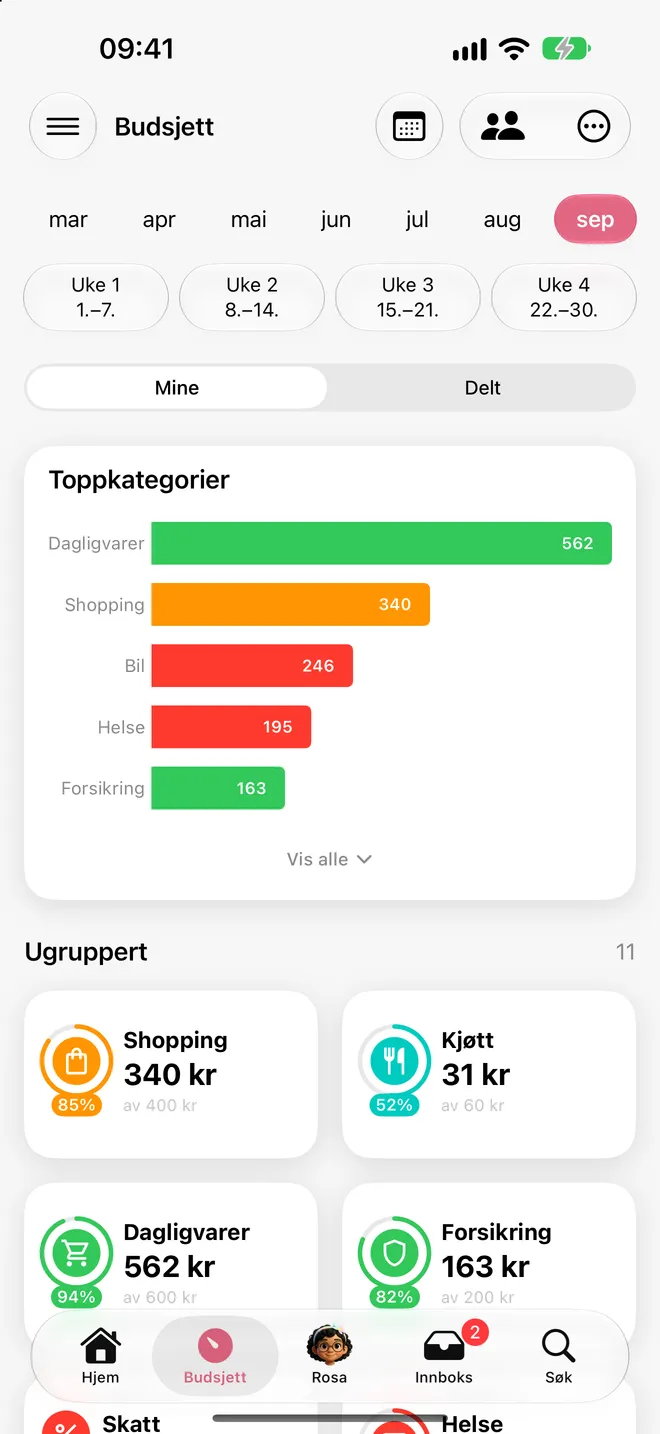
Task: Go to the Hjem tab
Action: tap(100, 1356)
